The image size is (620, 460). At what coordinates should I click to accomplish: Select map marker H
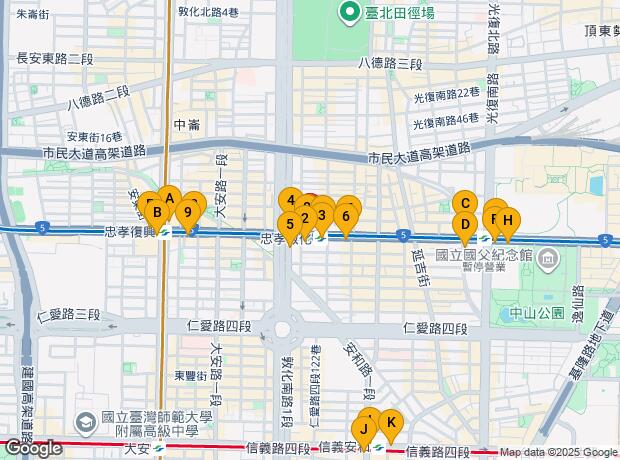click(x=508, y=220)
